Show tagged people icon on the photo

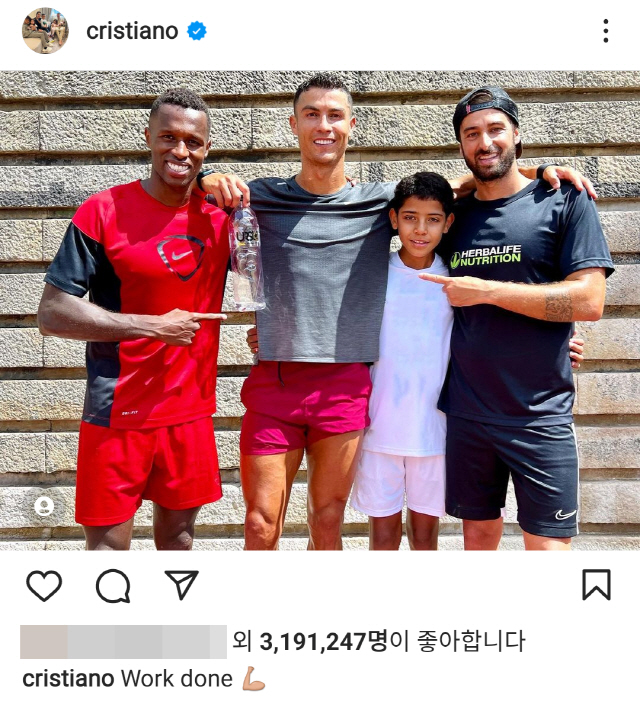tap(44, 507)
